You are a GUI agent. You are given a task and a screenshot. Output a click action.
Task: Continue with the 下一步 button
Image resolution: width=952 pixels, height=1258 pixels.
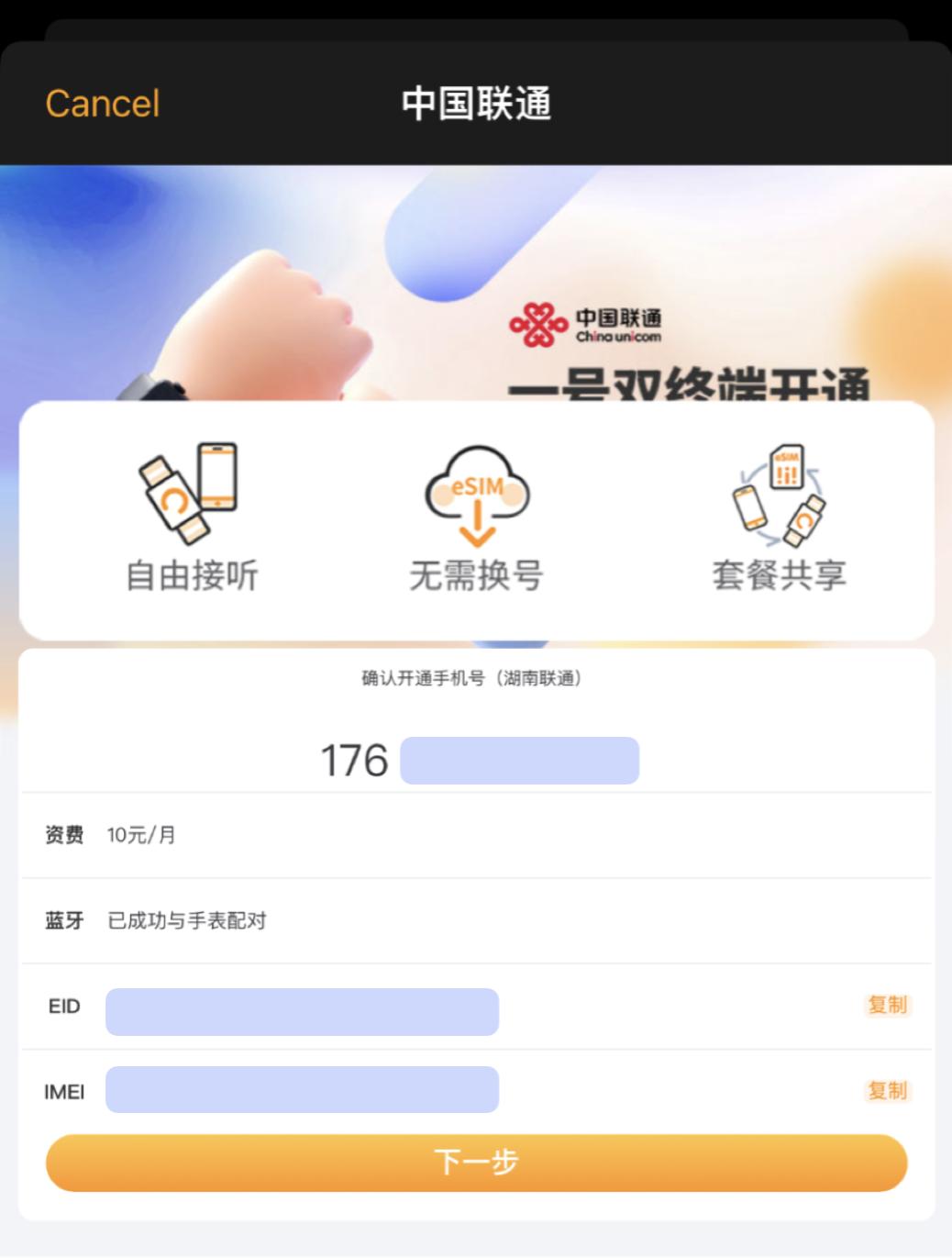[x=476, y=1162]
